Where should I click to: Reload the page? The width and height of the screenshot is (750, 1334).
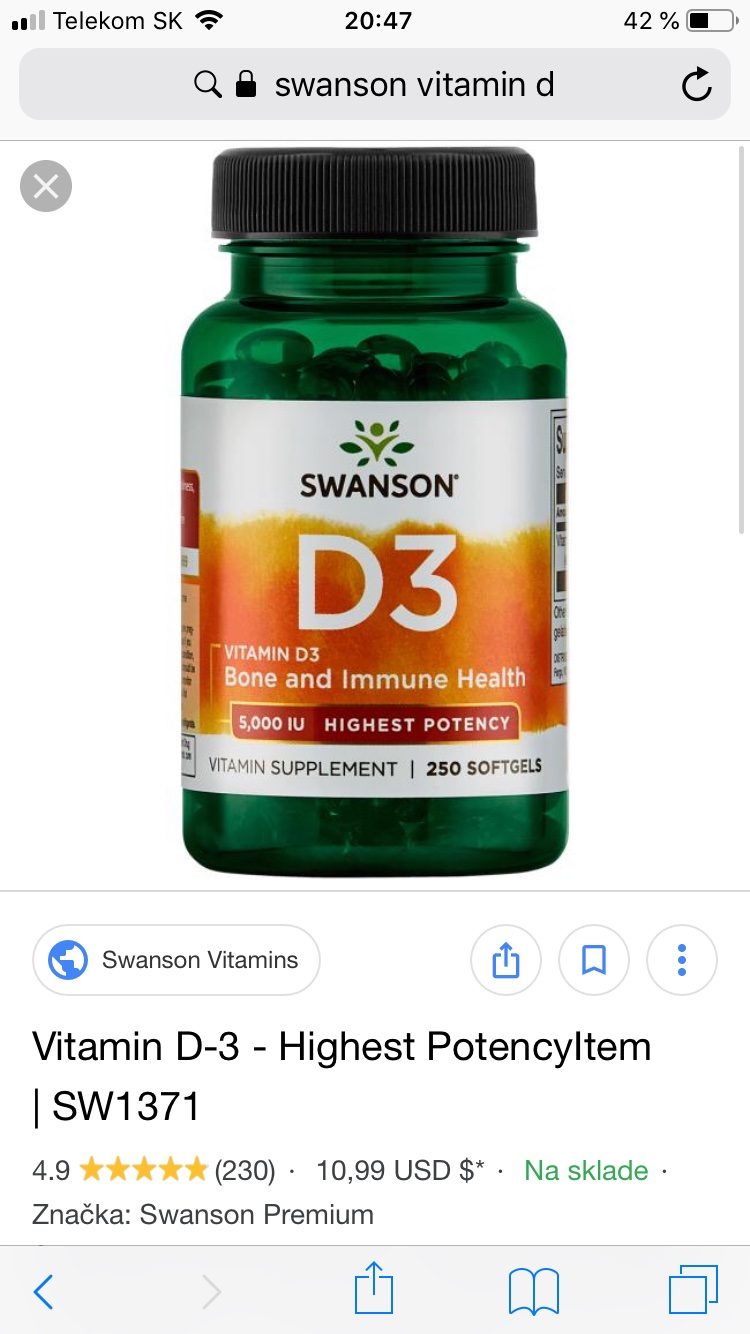(696, 85)
